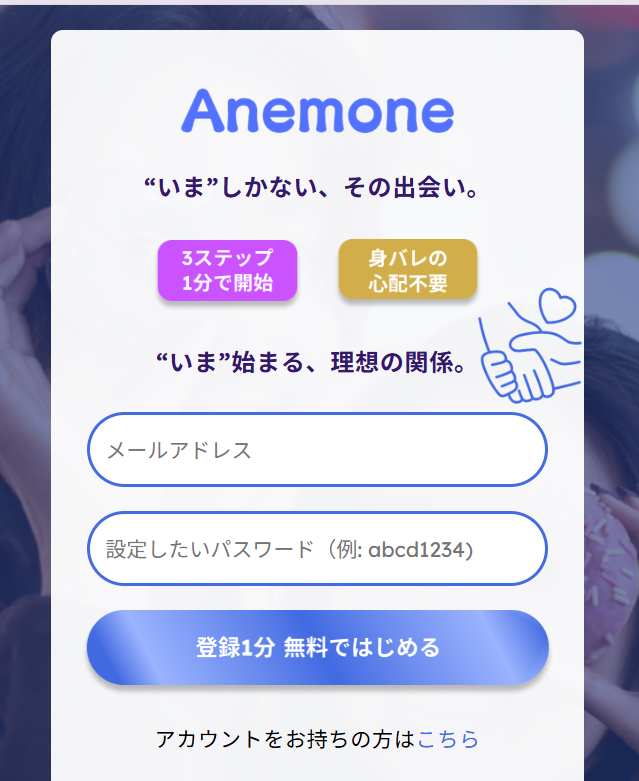
Task: Open the こちら login link
Action: 448,740
